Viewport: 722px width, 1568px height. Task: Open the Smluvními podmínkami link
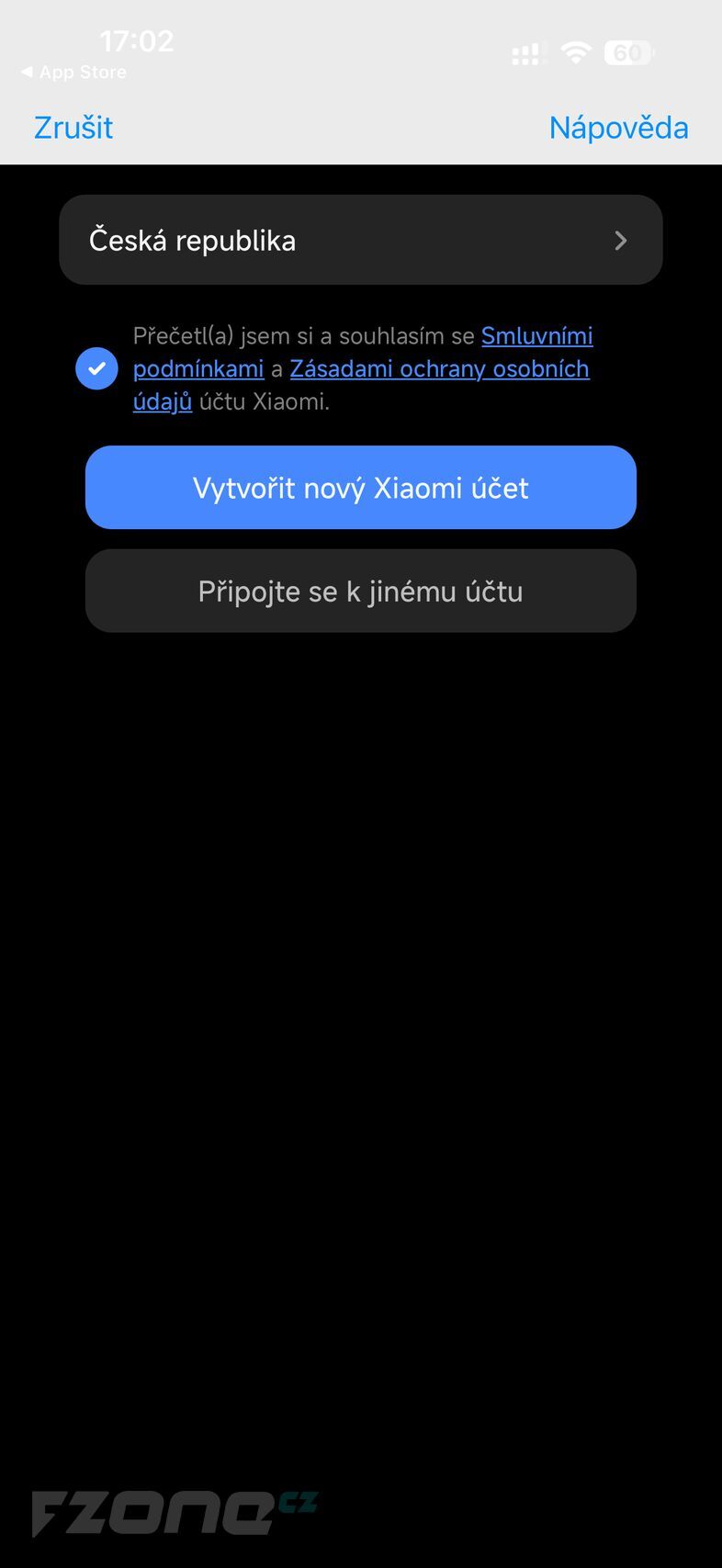[537, 335]
